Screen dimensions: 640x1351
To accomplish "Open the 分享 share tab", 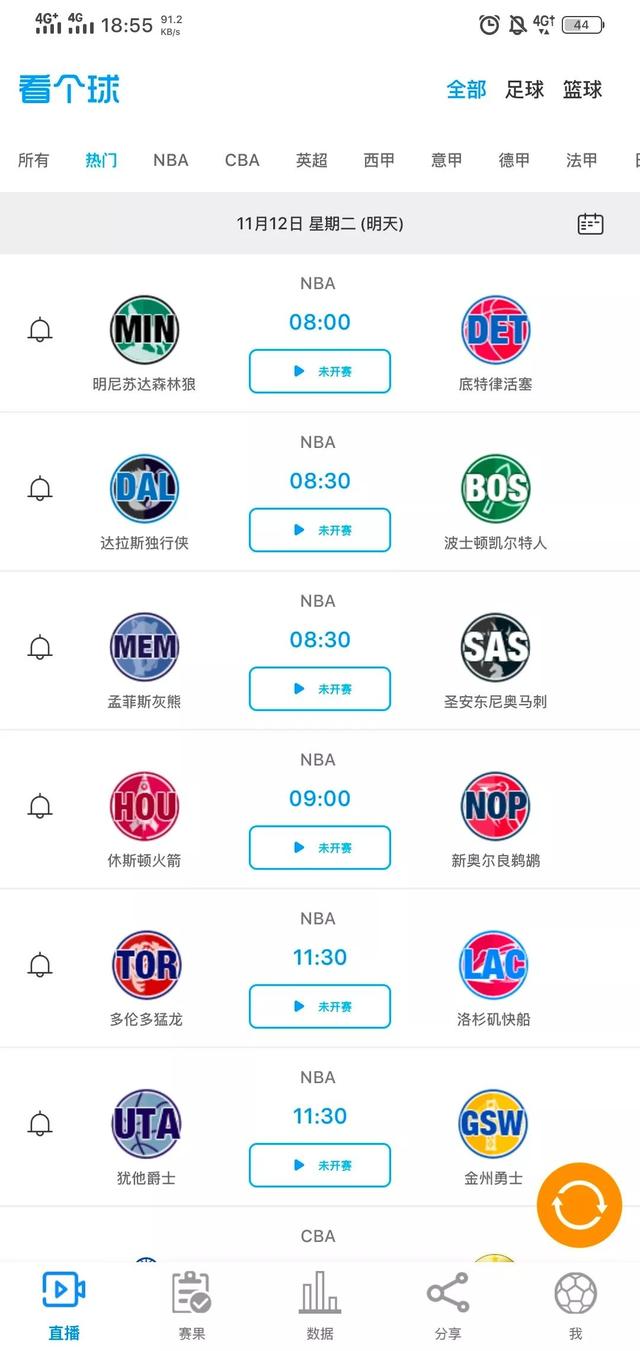I will (x=448, y=1305).
